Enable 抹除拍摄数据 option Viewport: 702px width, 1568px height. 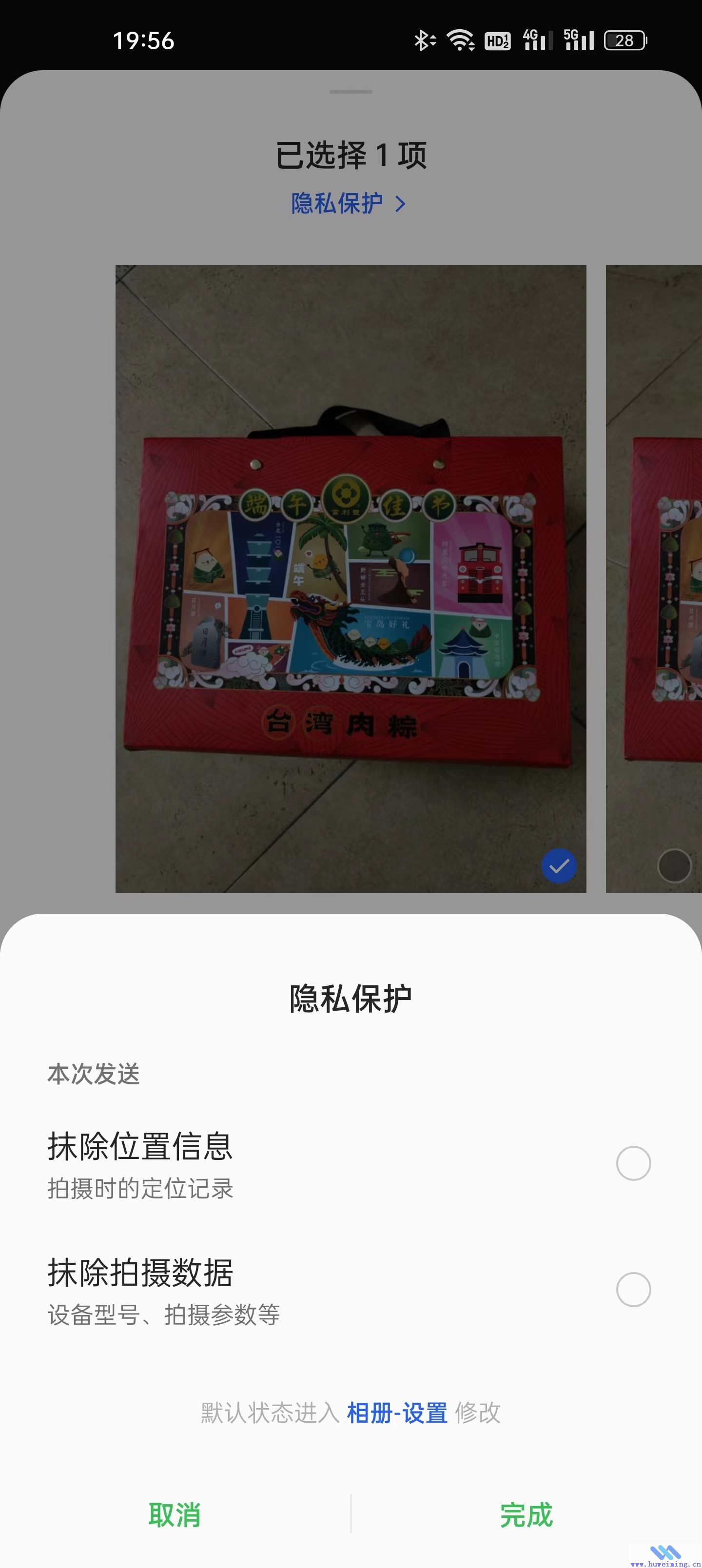coord(633,1289)
